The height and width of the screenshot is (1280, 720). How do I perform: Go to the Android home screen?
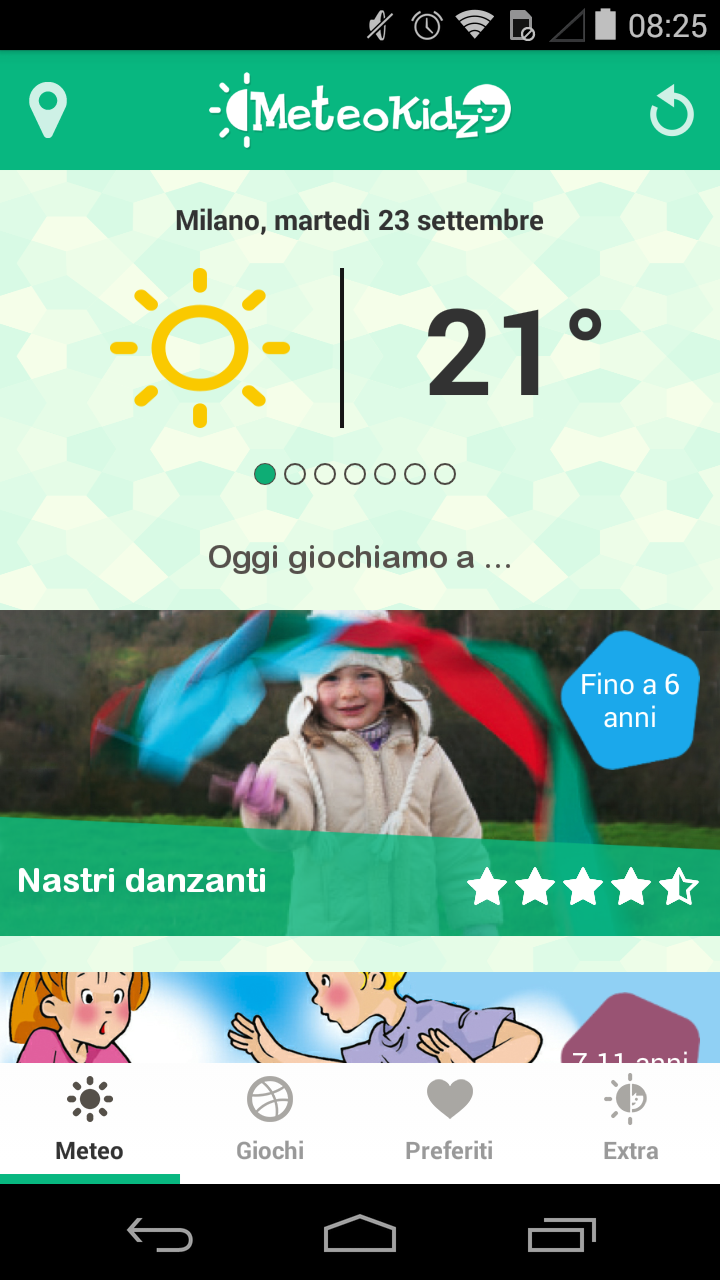pyautogui.click(x=360, y=1234)
